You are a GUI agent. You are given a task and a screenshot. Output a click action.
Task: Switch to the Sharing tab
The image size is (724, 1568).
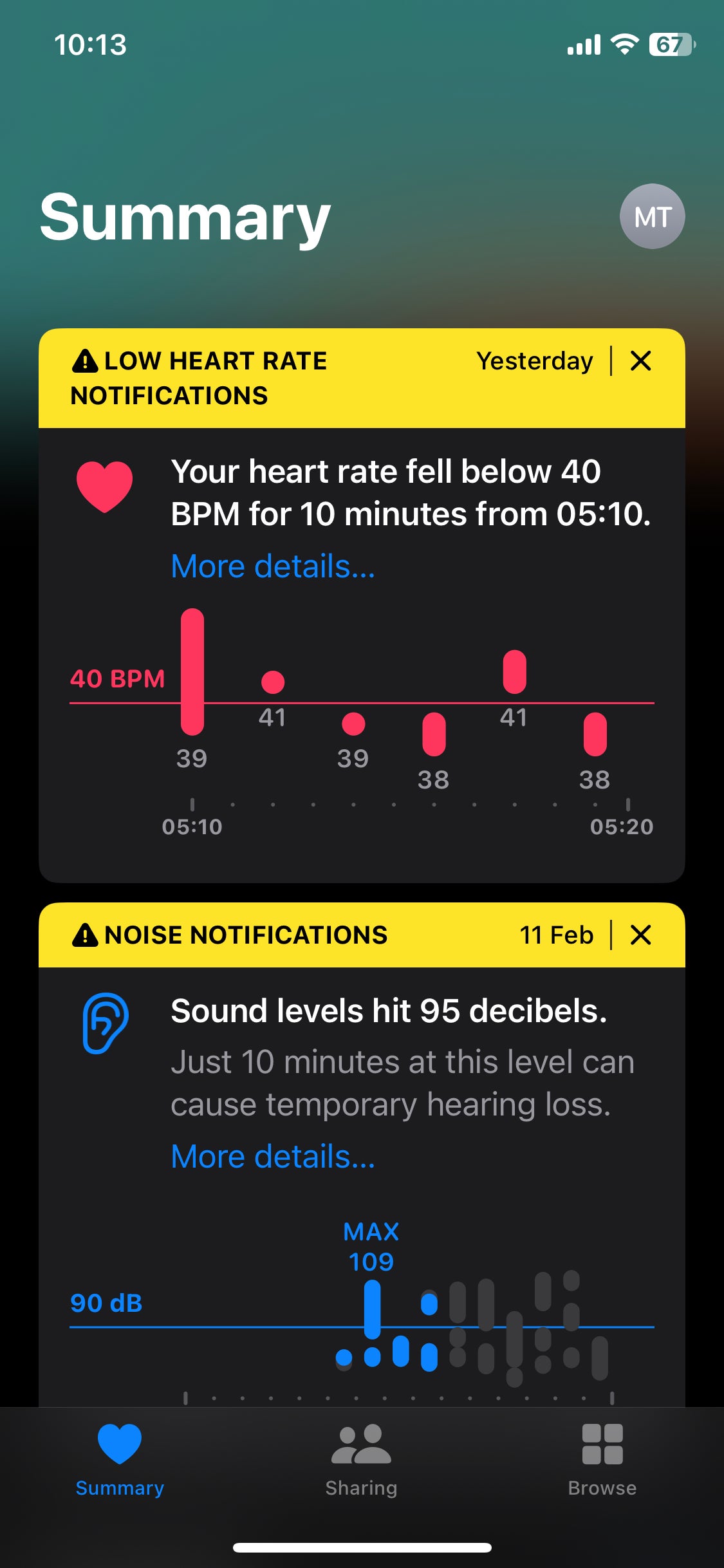point(361,1460)
